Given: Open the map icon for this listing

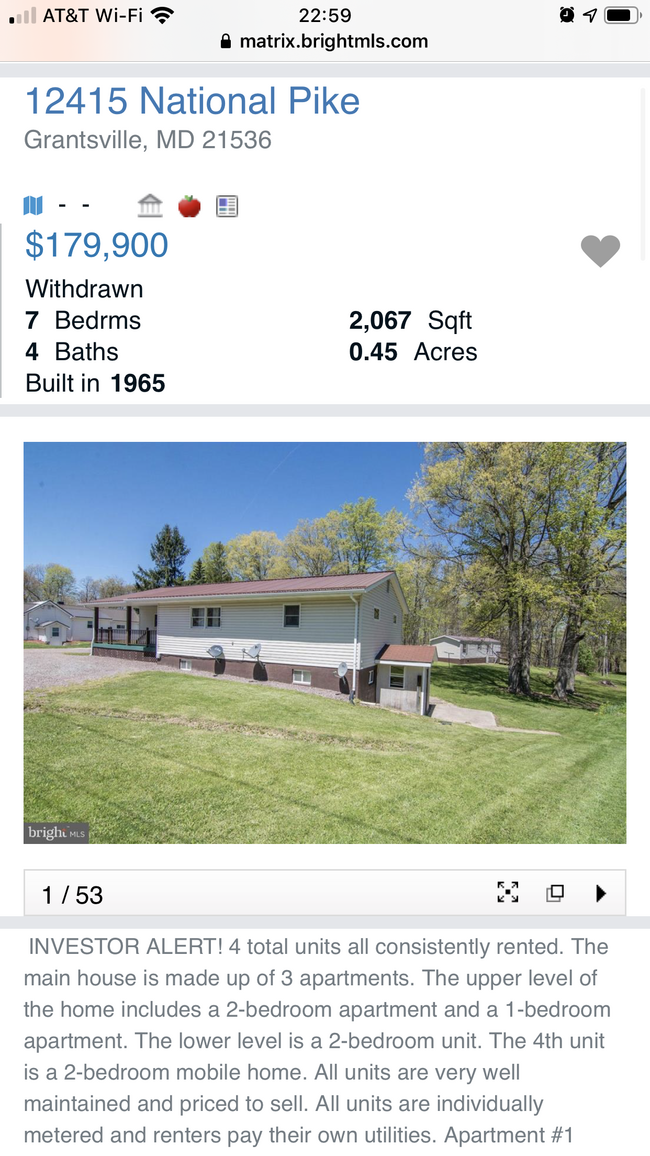Looking at the screenshot, I should point(34,206).
